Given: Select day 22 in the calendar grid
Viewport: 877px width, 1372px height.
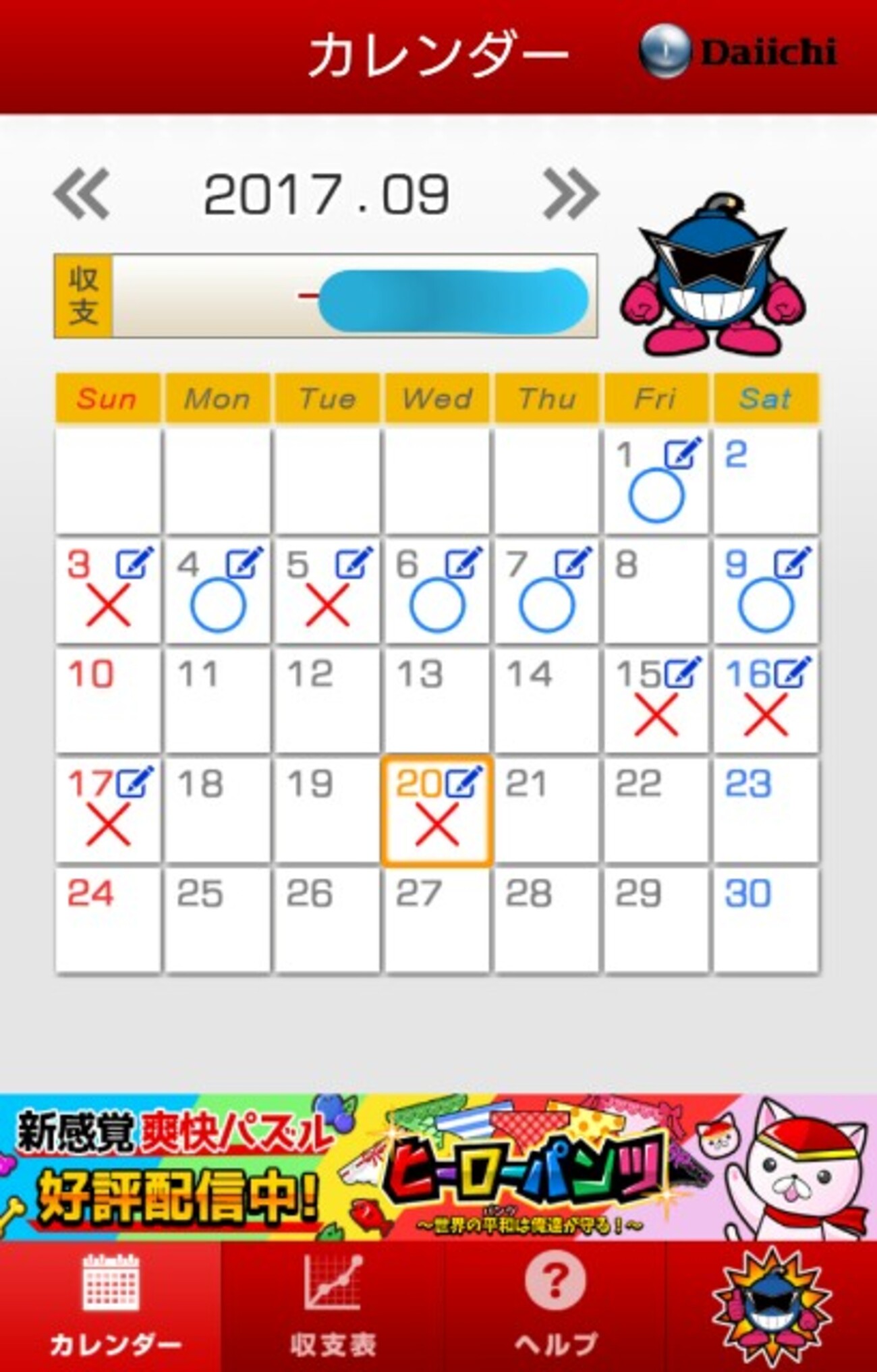Looking at the screenshot, I should tap(656, 811).
